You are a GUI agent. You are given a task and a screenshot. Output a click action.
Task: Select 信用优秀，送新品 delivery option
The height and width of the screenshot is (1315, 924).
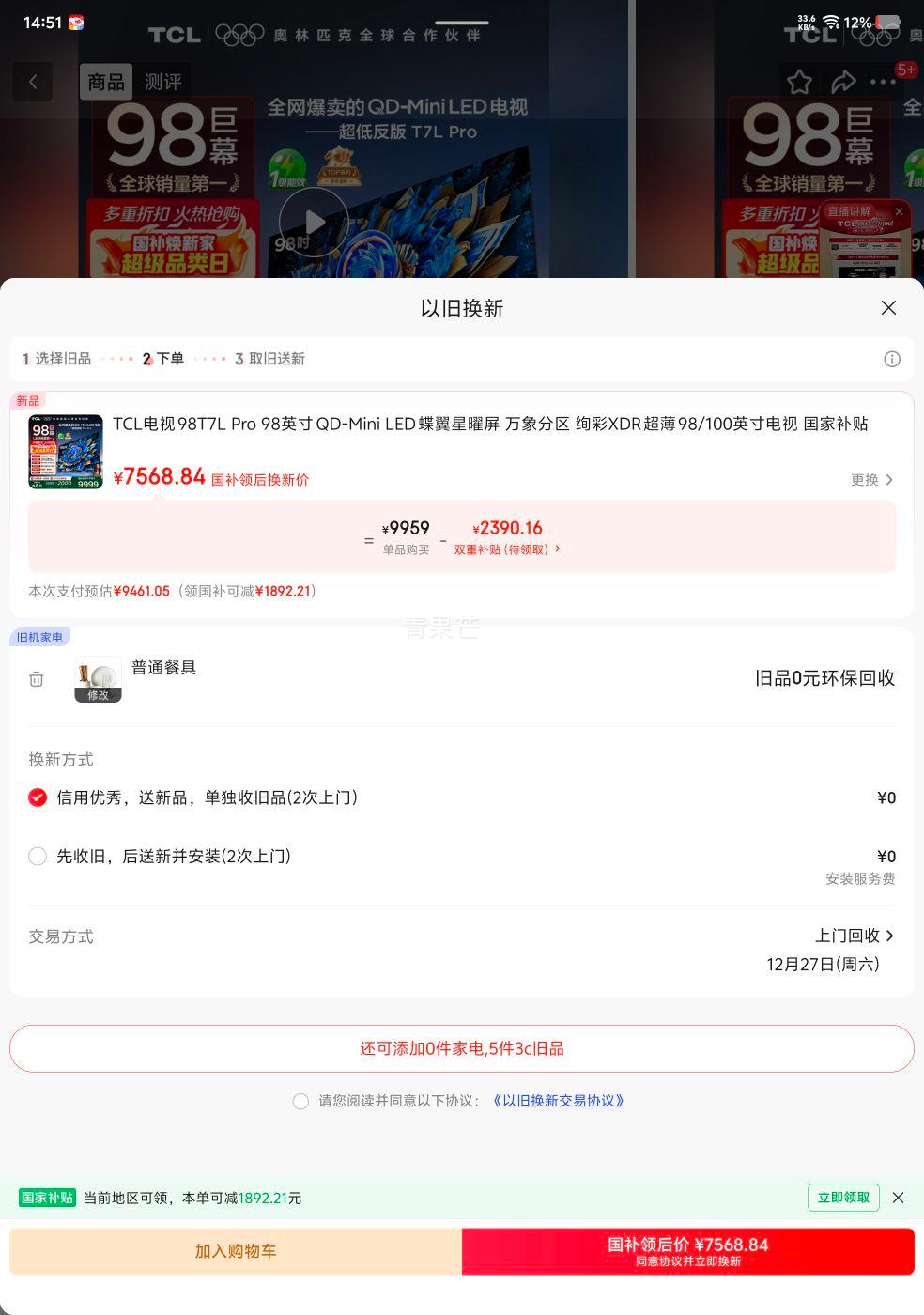click(x=38, y=797)
